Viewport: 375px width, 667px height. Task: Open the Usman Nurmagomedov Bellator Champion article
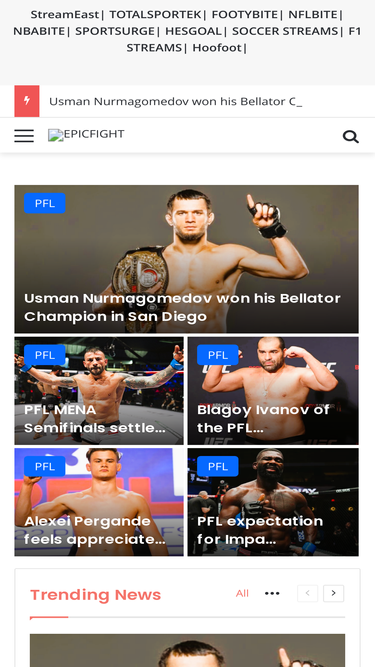tap(187, 259)
